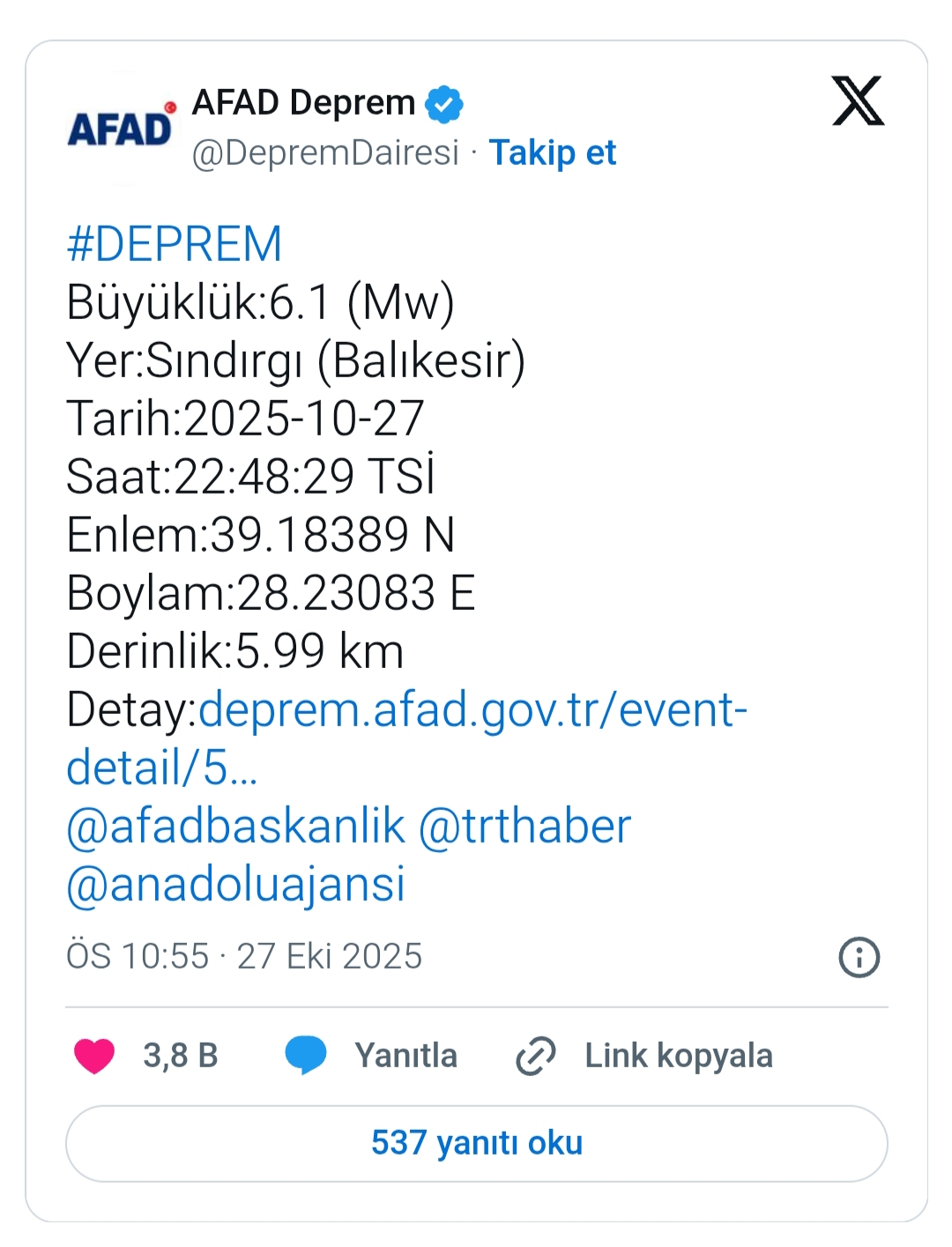Image resolution: width=952 pixels, height=1247 pixels.
Task: Open the #DEPREM hashtag
Action: (x=175, y=244)
